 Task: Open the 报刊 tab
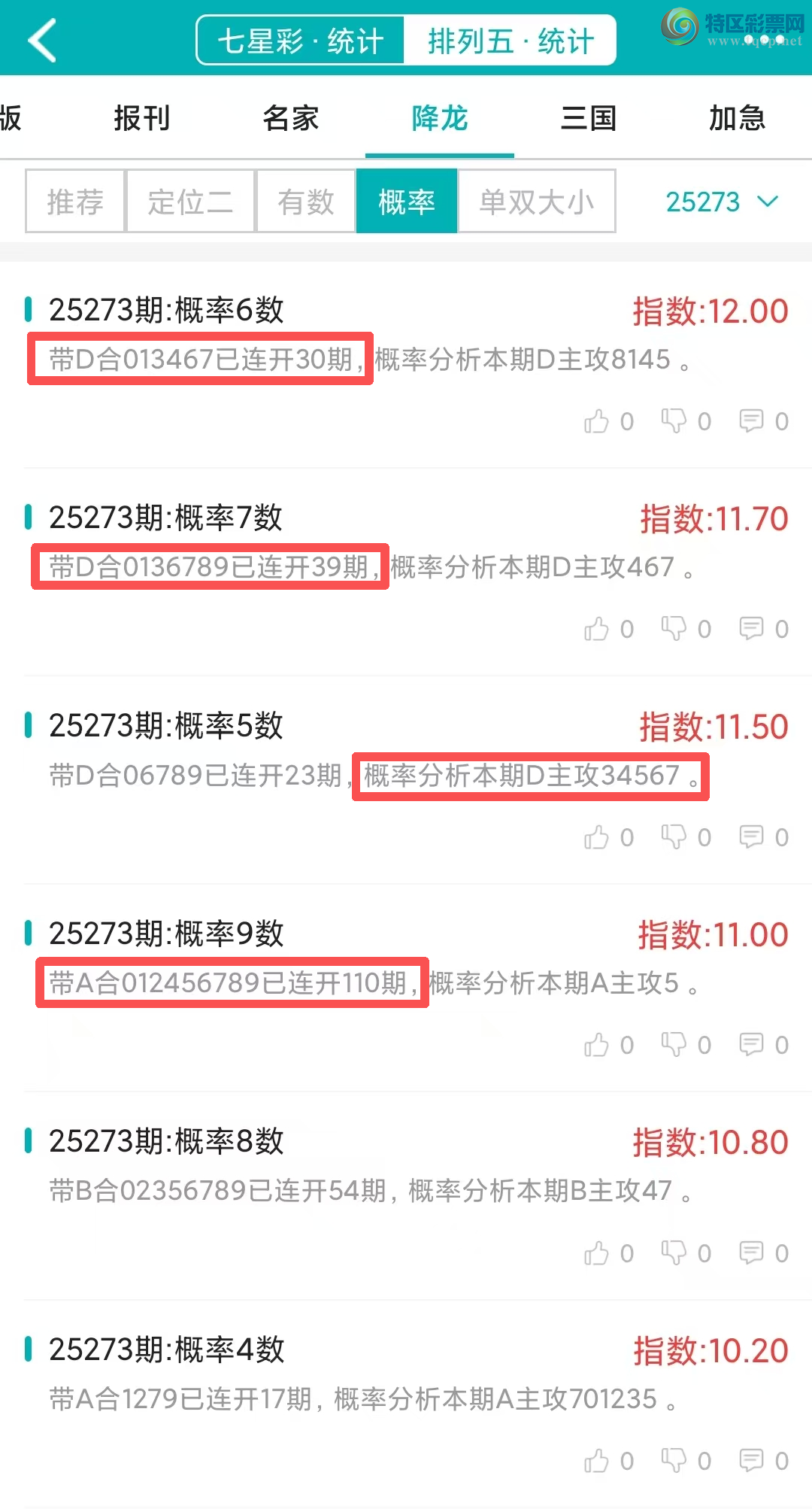point(142,118)
